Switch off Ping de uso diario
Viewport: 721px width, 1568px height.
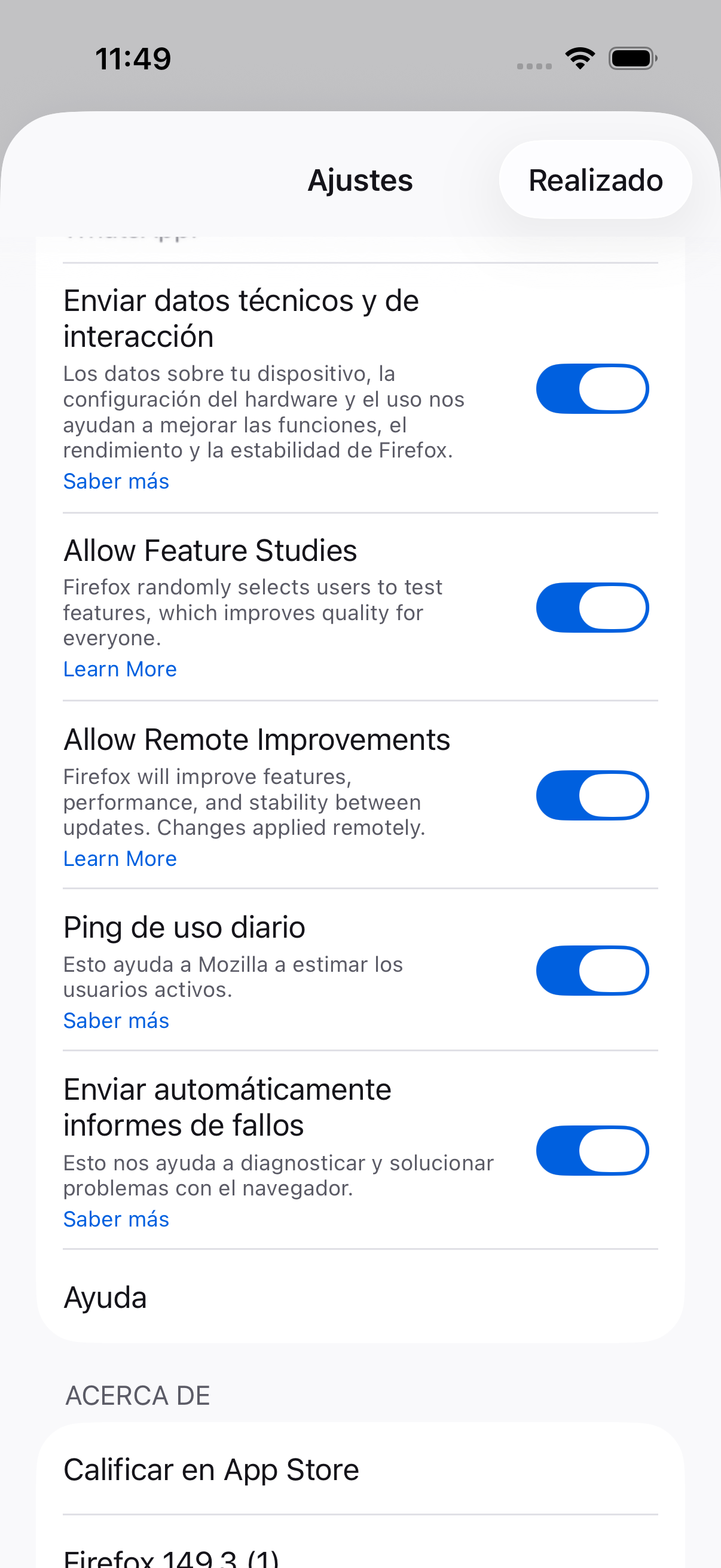(x=591, y=971)
